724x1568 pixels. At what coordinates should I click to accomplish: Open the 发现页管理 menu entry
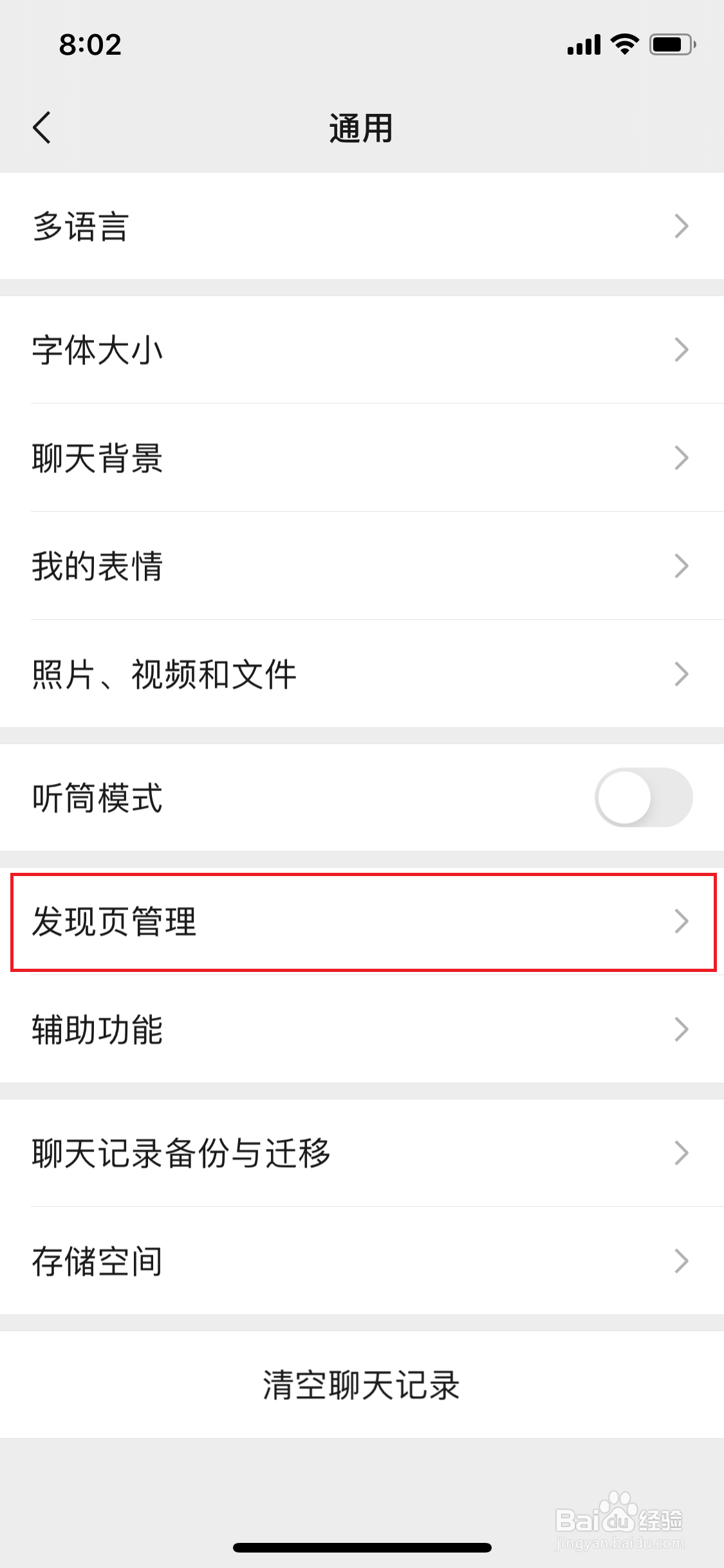[x=362, y=924]
